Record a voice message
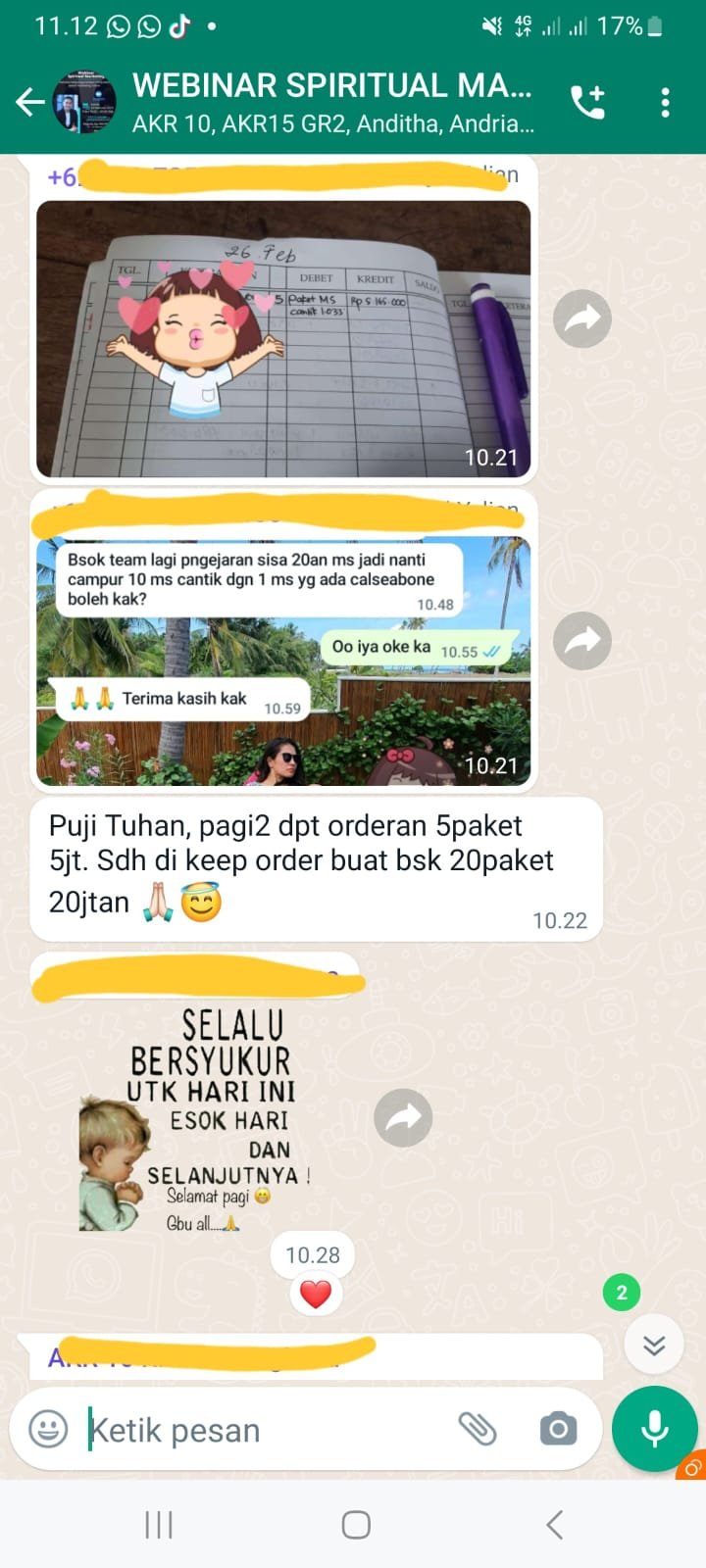Viewport: 706px width, 1568px height. 654,1429
